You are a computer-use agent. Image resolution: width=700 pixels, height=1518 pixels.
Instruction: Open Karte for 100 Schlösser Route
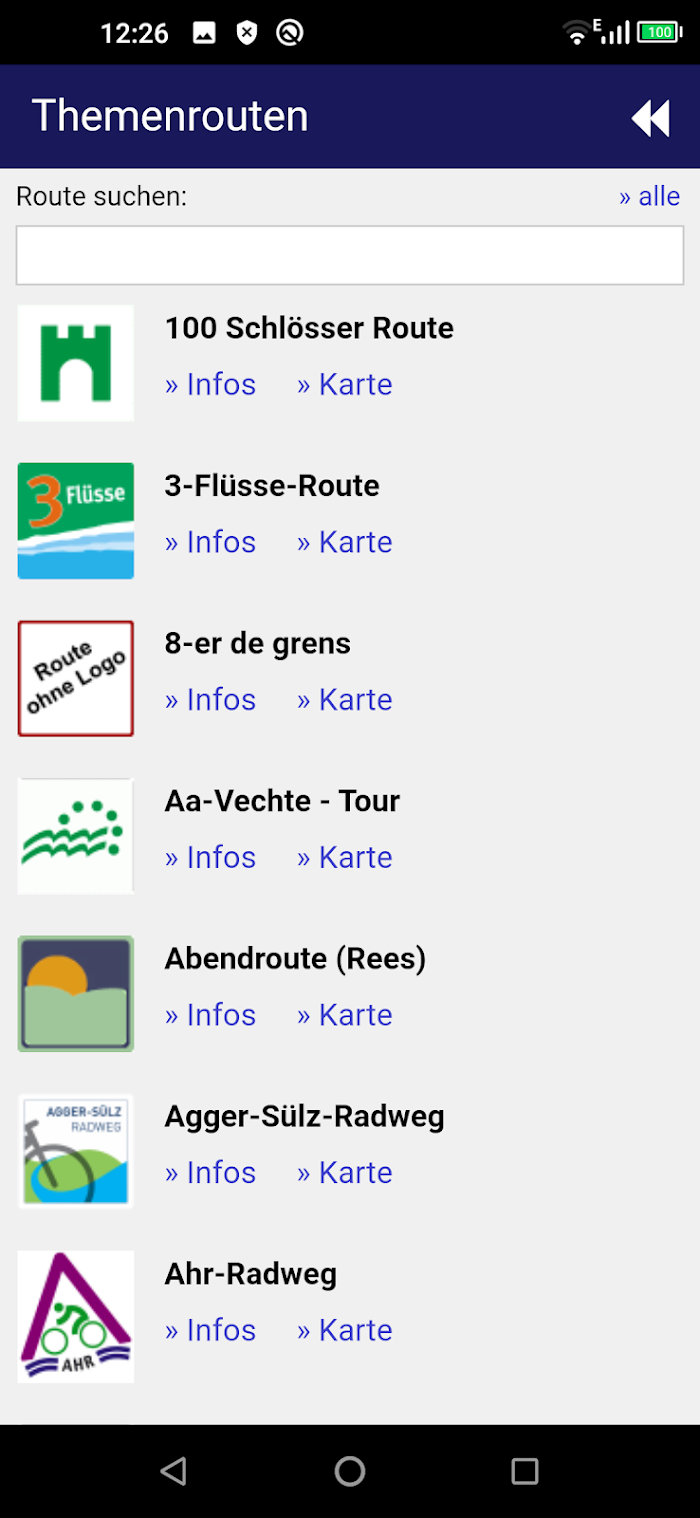click(345, 384)
